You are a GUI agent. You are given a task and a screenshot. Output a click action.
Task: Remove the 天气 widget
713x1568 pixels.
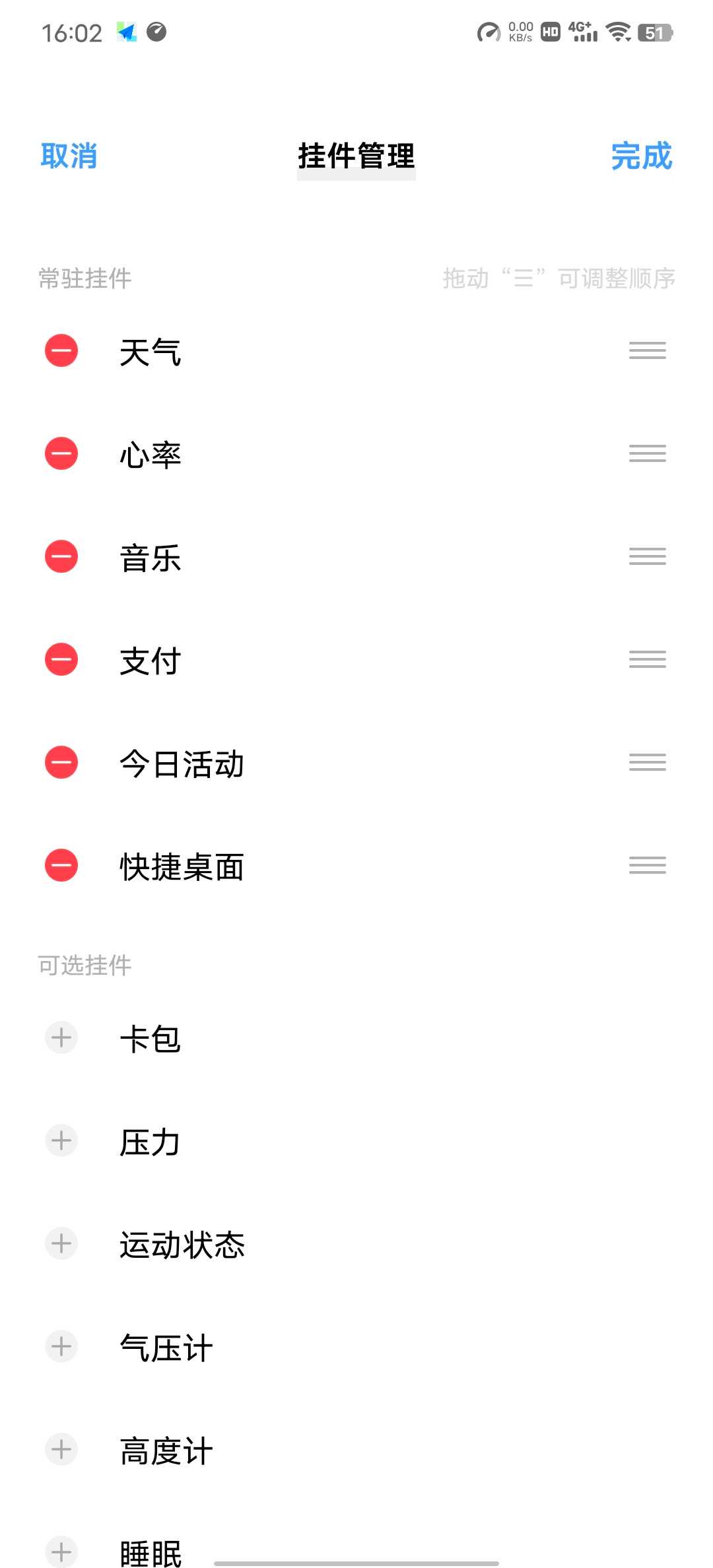[61, 350]
